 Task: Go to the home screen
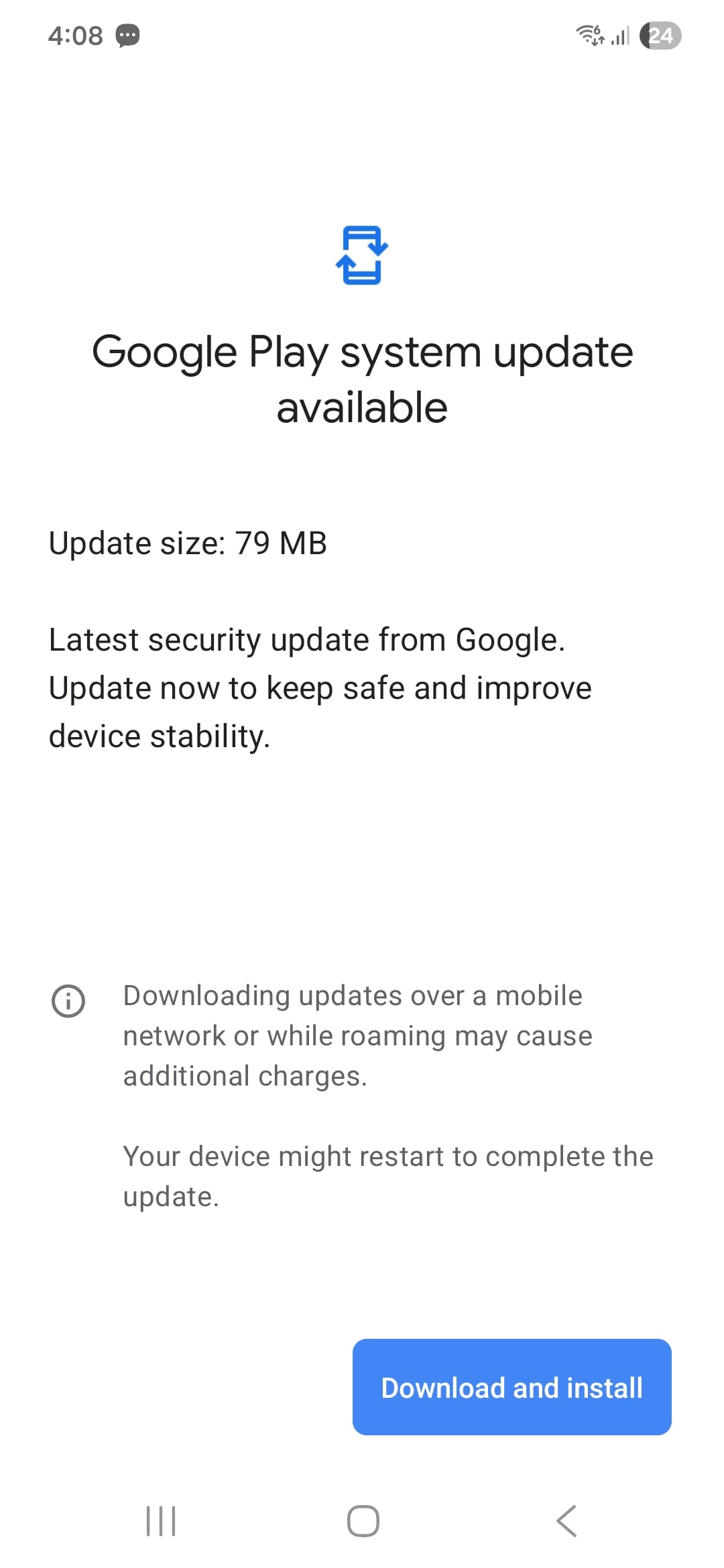point(363,1520)
